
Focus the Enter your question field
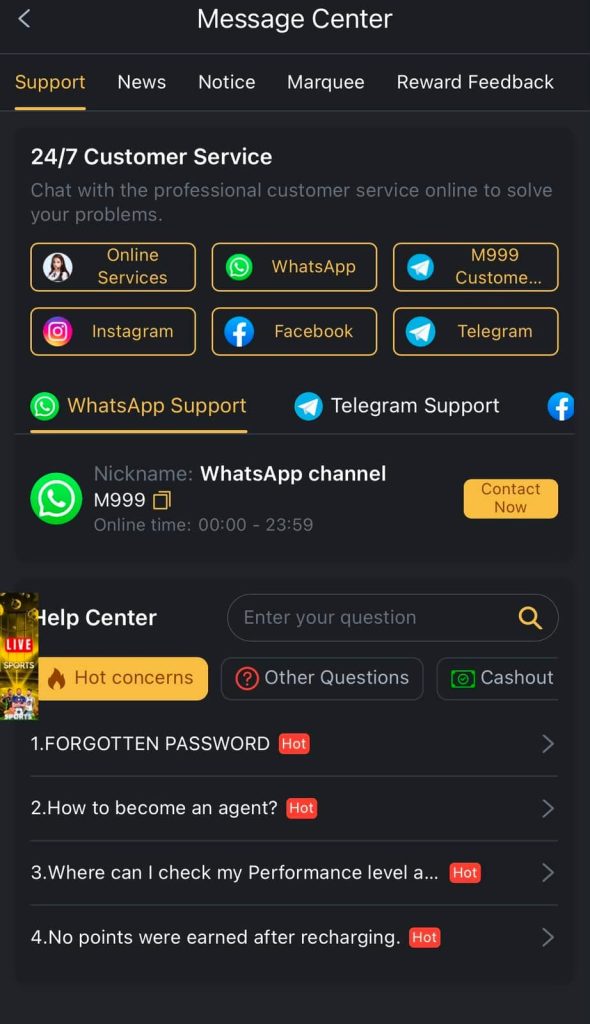(392, 618)
